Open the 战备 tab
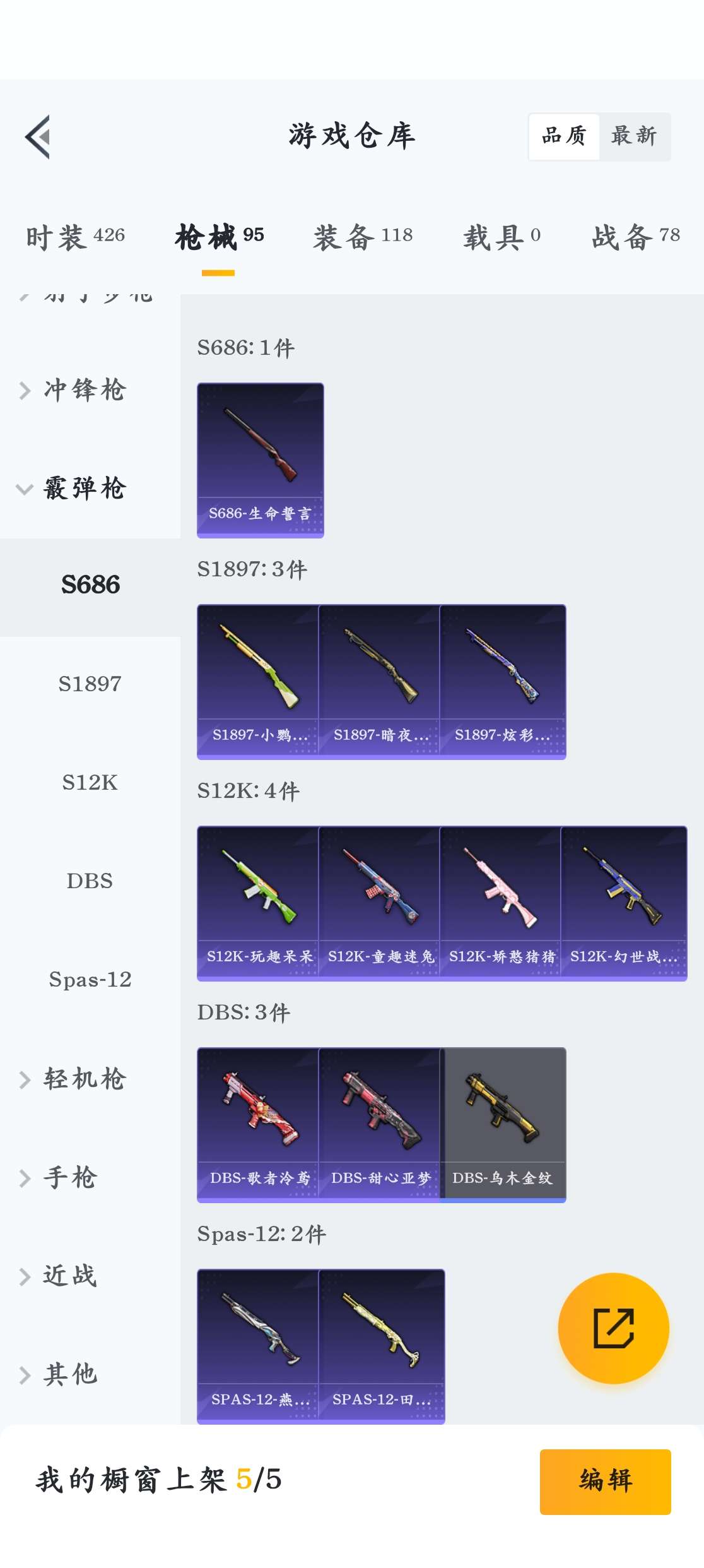Screen dimensions: 704x1568 [x=635, y=237]
